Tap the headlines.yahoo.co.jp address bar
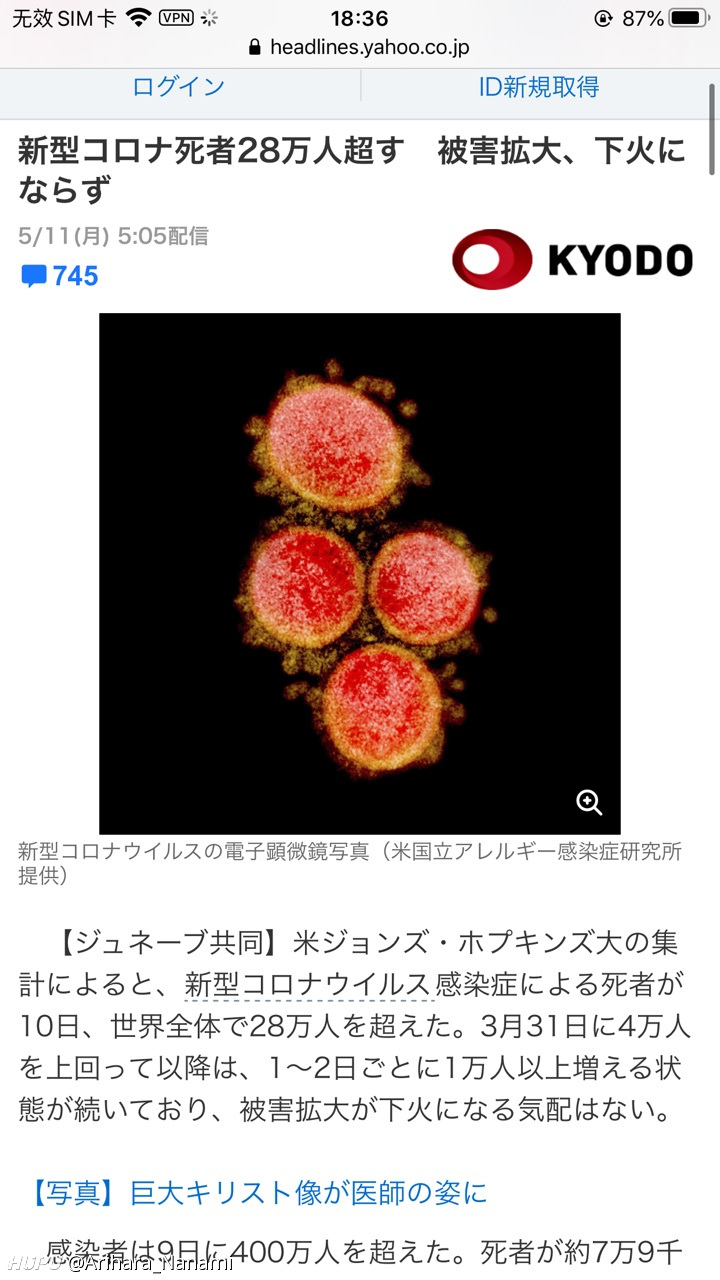 (x=358, y=47)
